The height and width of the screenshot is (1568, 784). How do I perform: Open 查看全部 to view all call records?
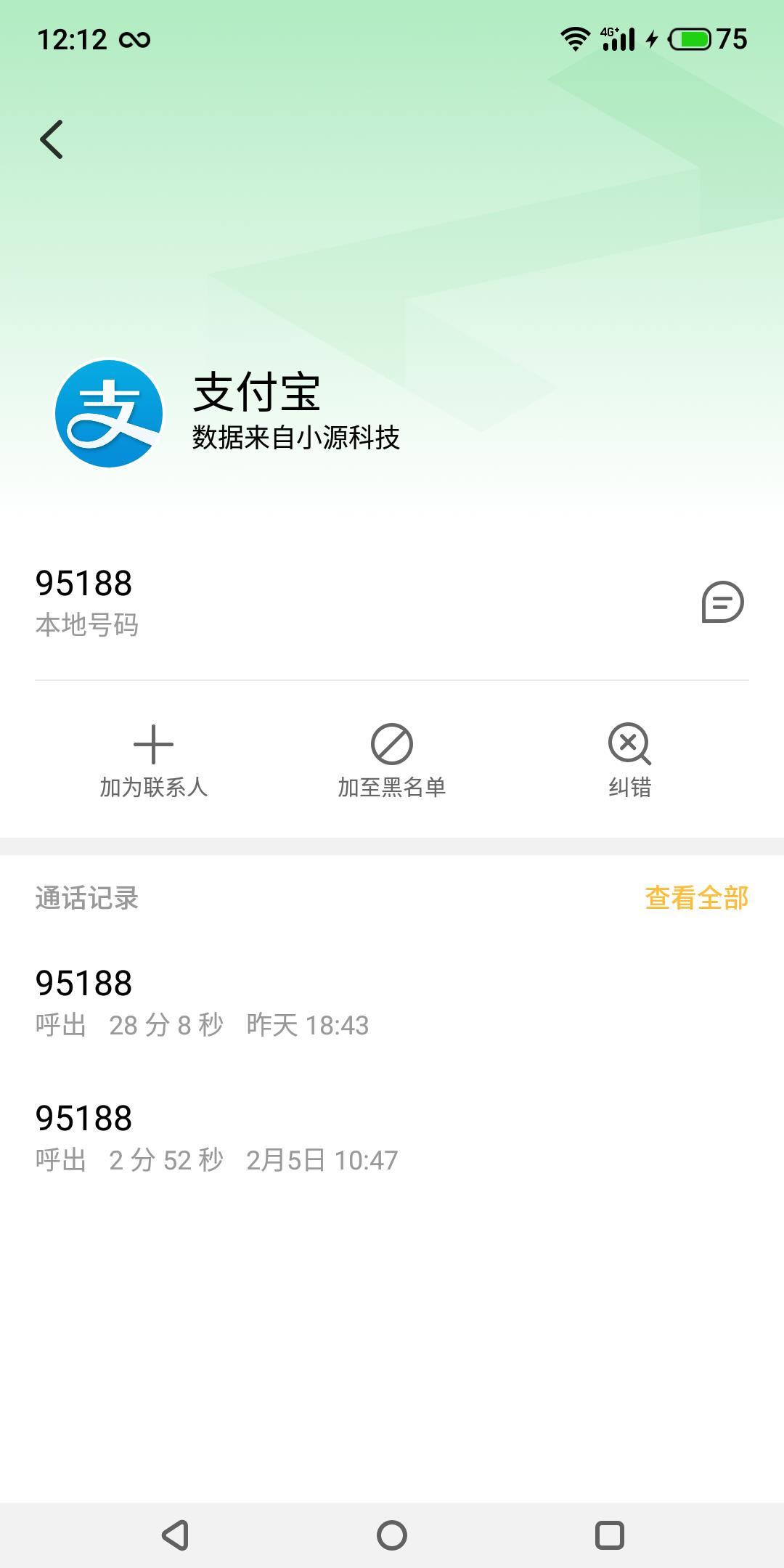click(696, 898)
